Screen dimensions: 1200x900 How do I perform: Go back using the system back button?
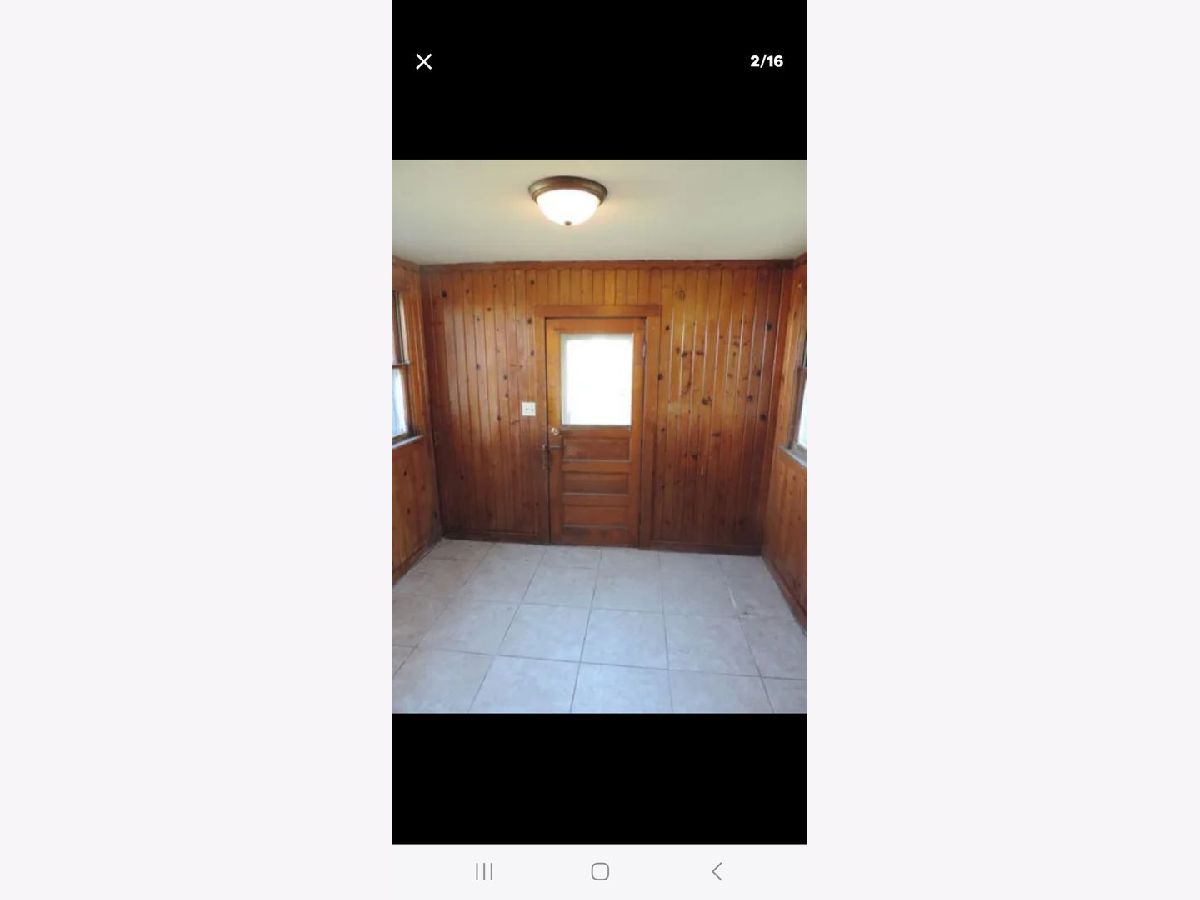coord(716,871)
